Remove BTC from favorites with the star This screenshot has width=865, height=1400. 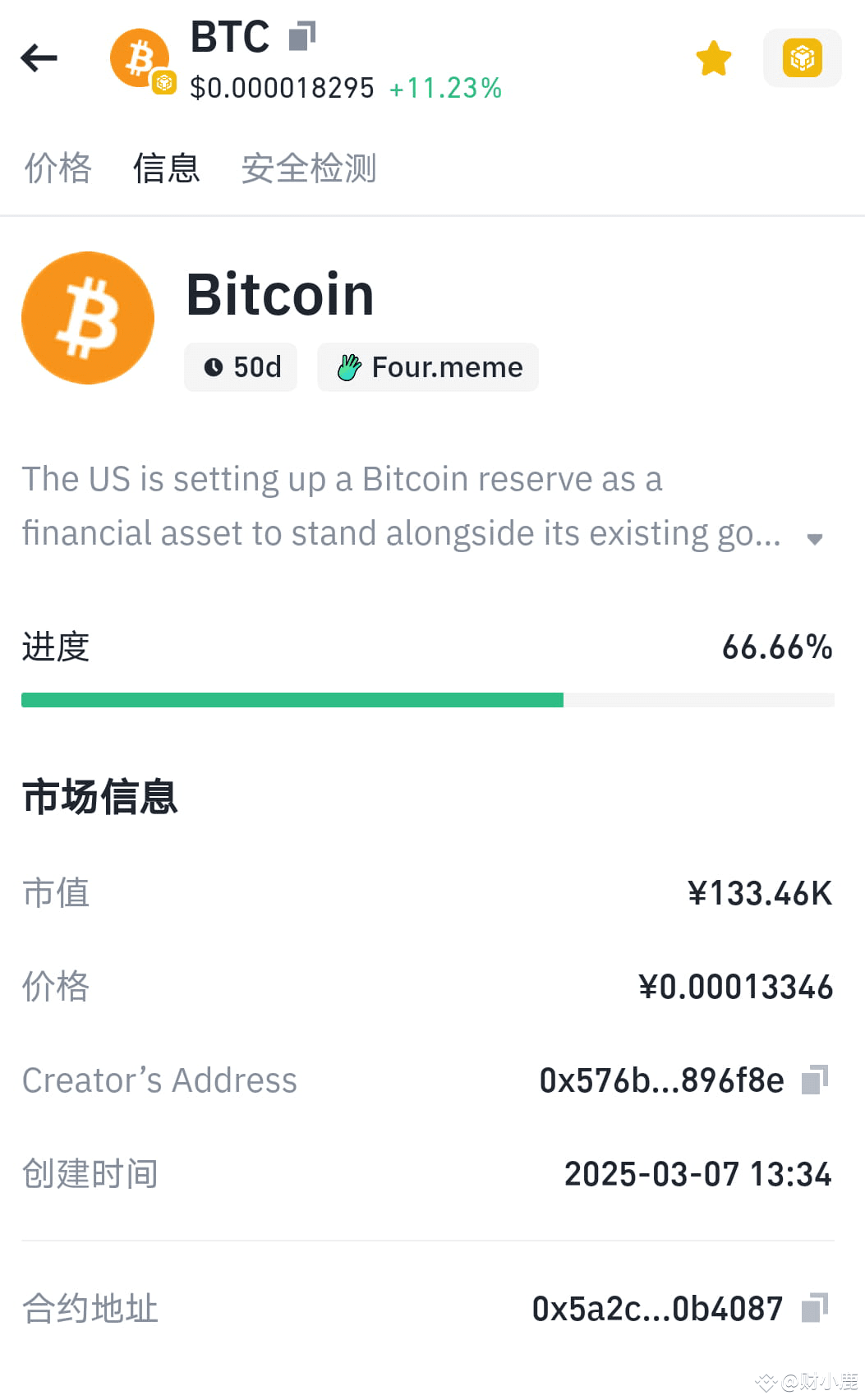pyautogui.click(x=713, y=58)
